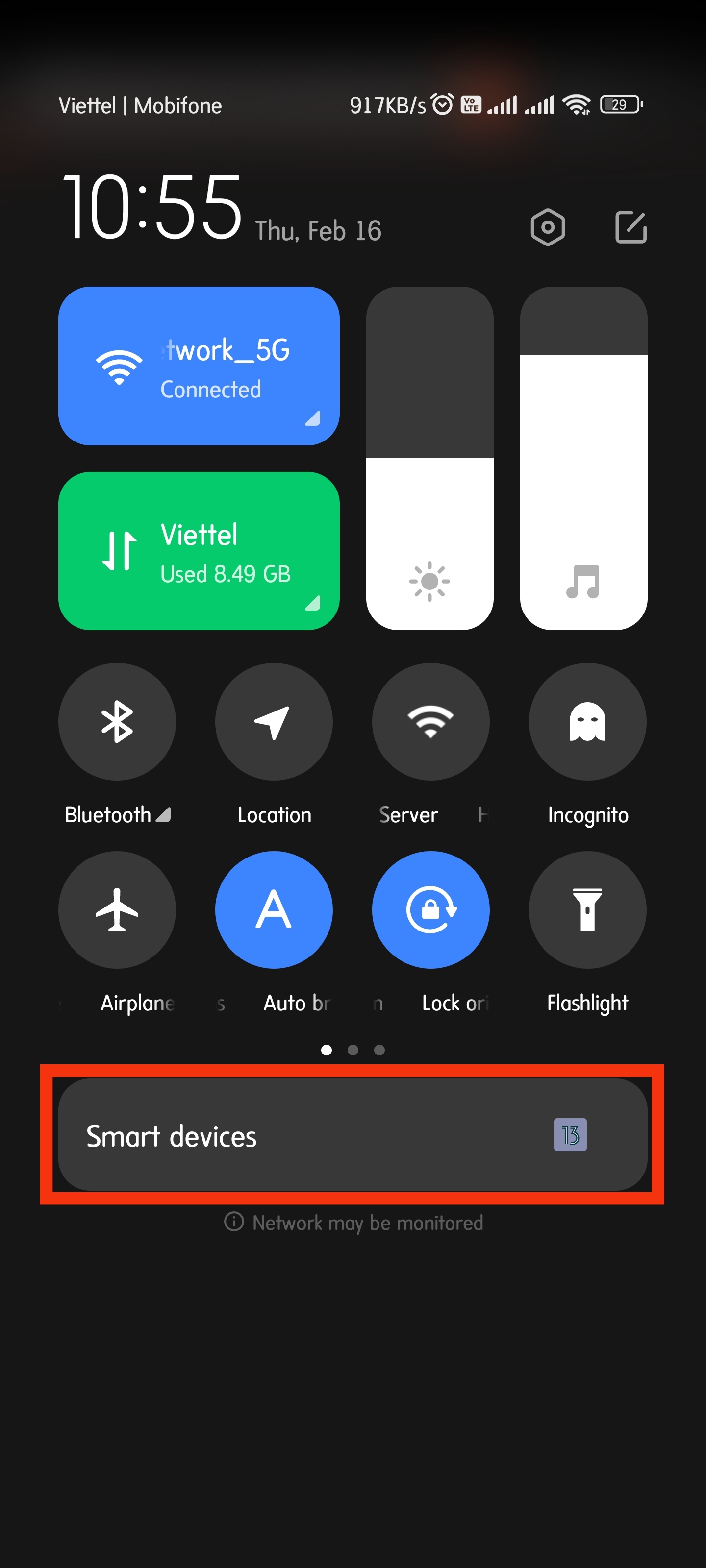Expand the Wi-Fi tile corner arrow
The image size is (706, 1568).
(x=313, y=419)
